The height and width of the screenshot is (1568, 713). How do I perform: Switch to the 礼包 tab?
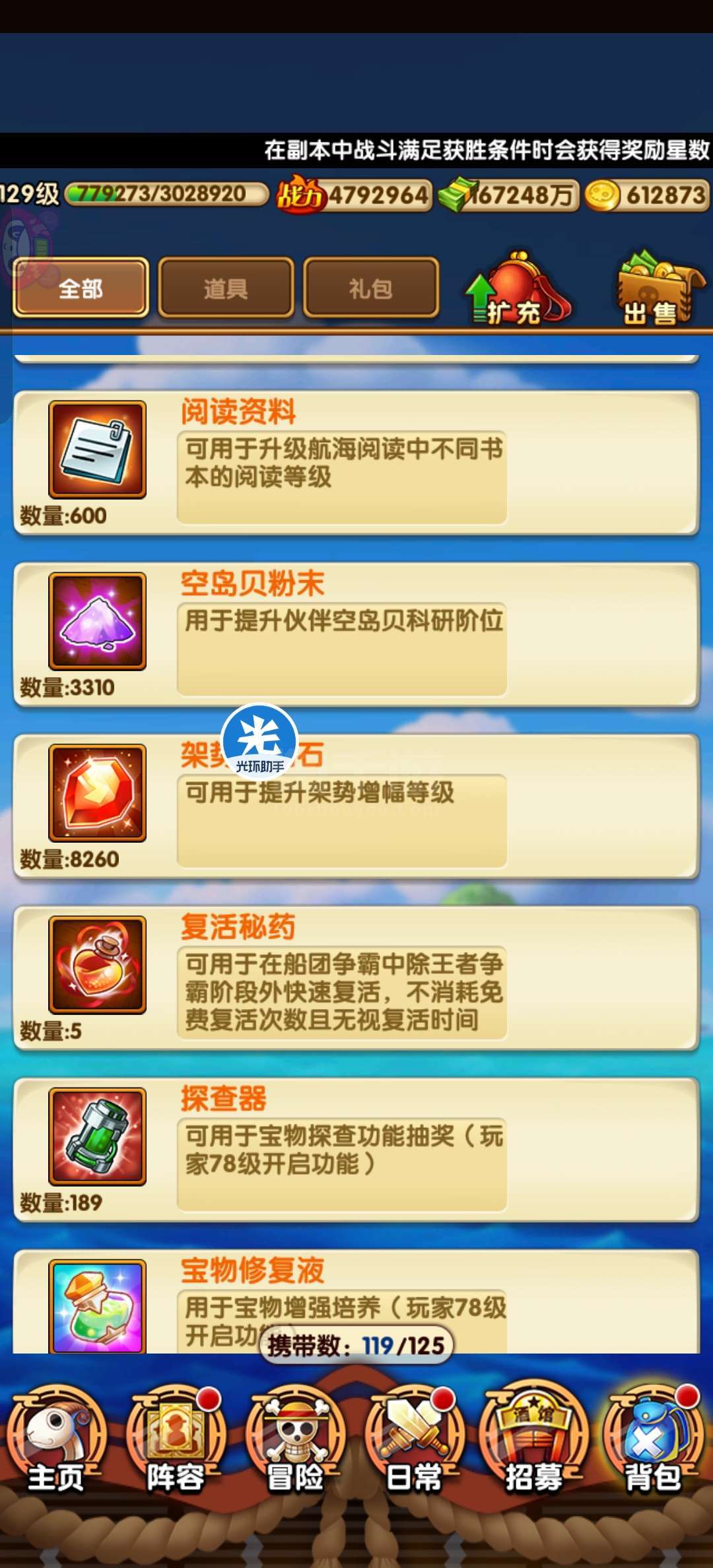(x=371, y=288)
